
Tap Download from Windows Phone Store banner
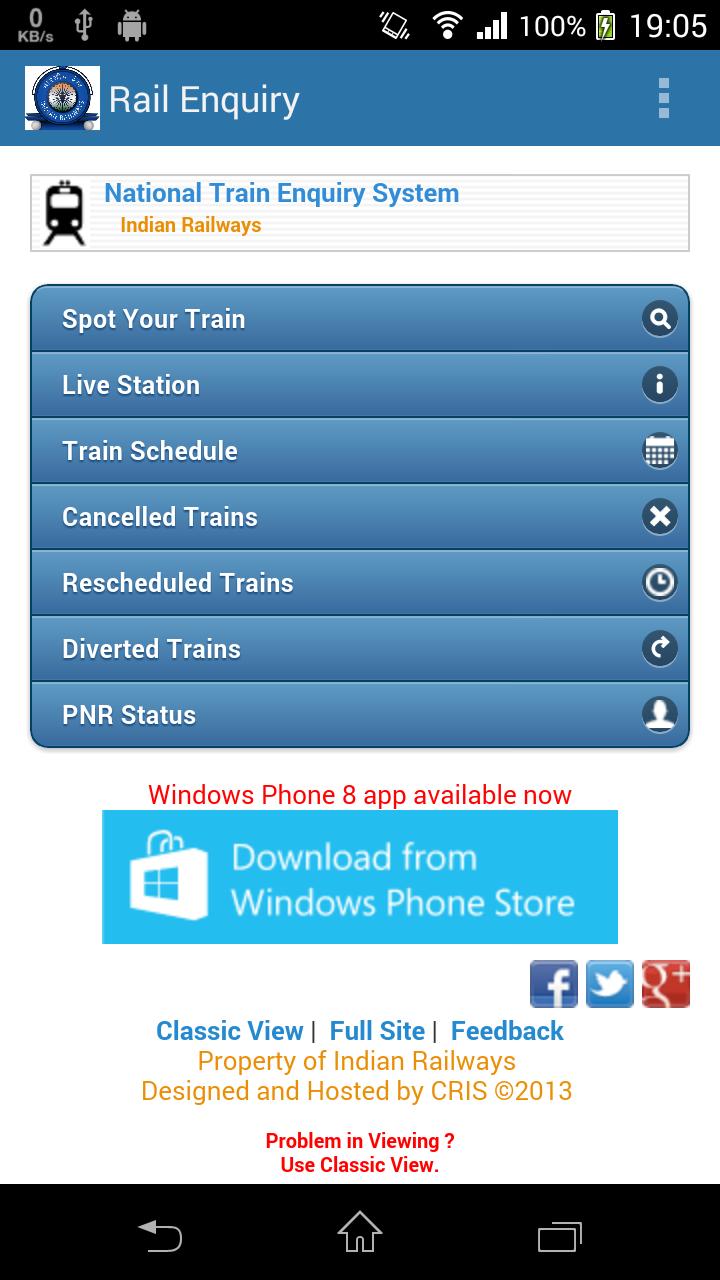[360, 877]
